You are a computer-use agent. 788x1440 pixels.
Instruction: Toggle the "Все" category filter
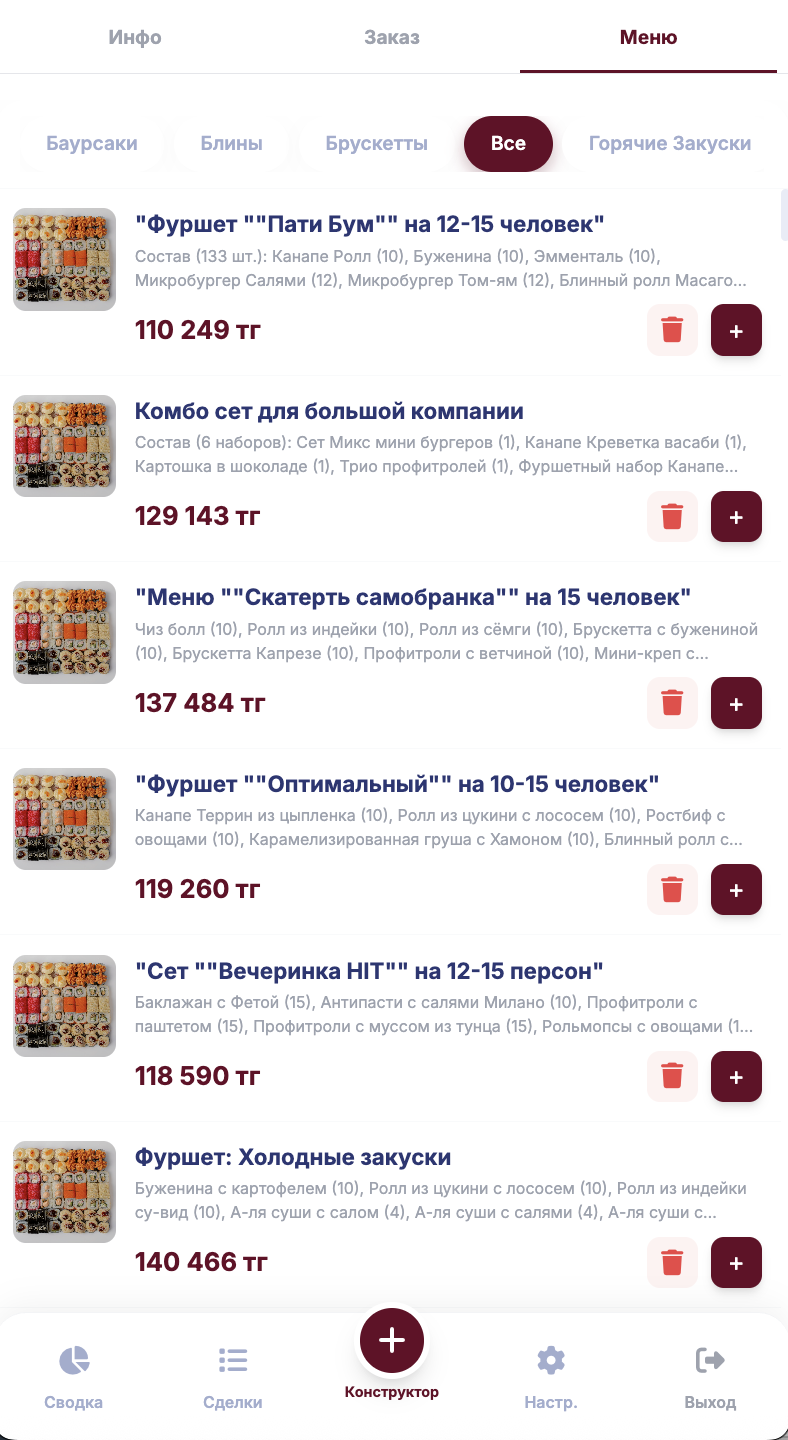(x=508, y=143)
